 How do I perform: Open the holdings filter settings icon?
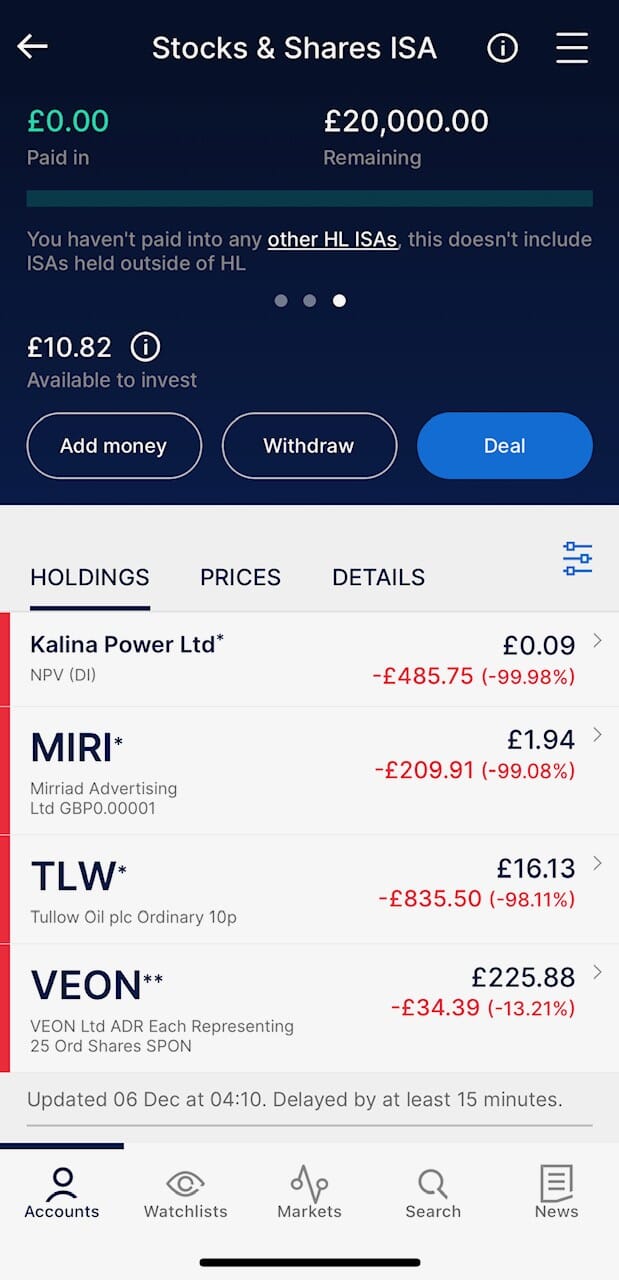577,558
